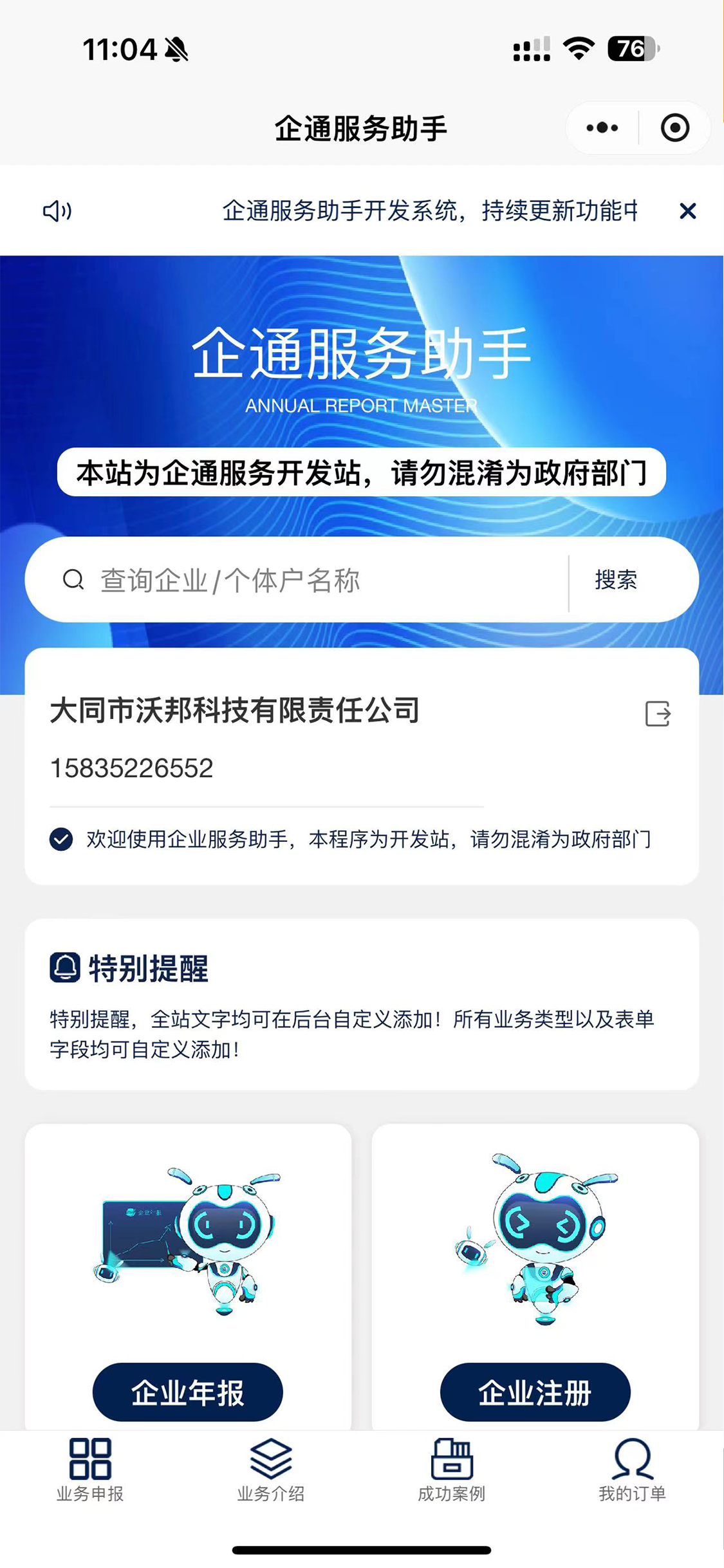Viewport: 724px width, 1568px height.
Task: Tap the 搜索 button
Action: pos(616,581)
